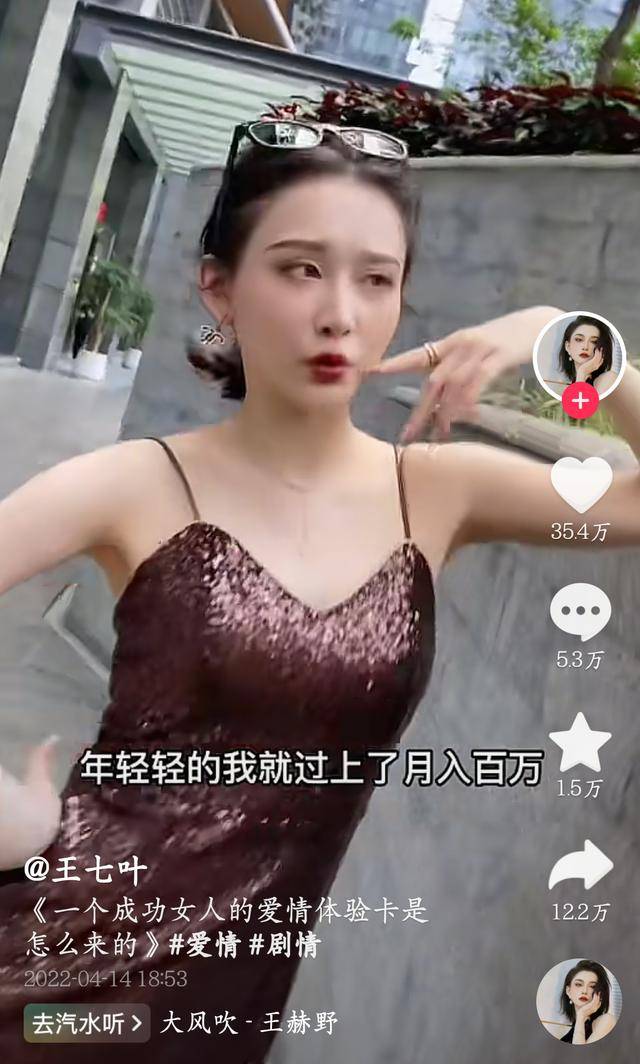Add this video to favorites with the star

580,743
